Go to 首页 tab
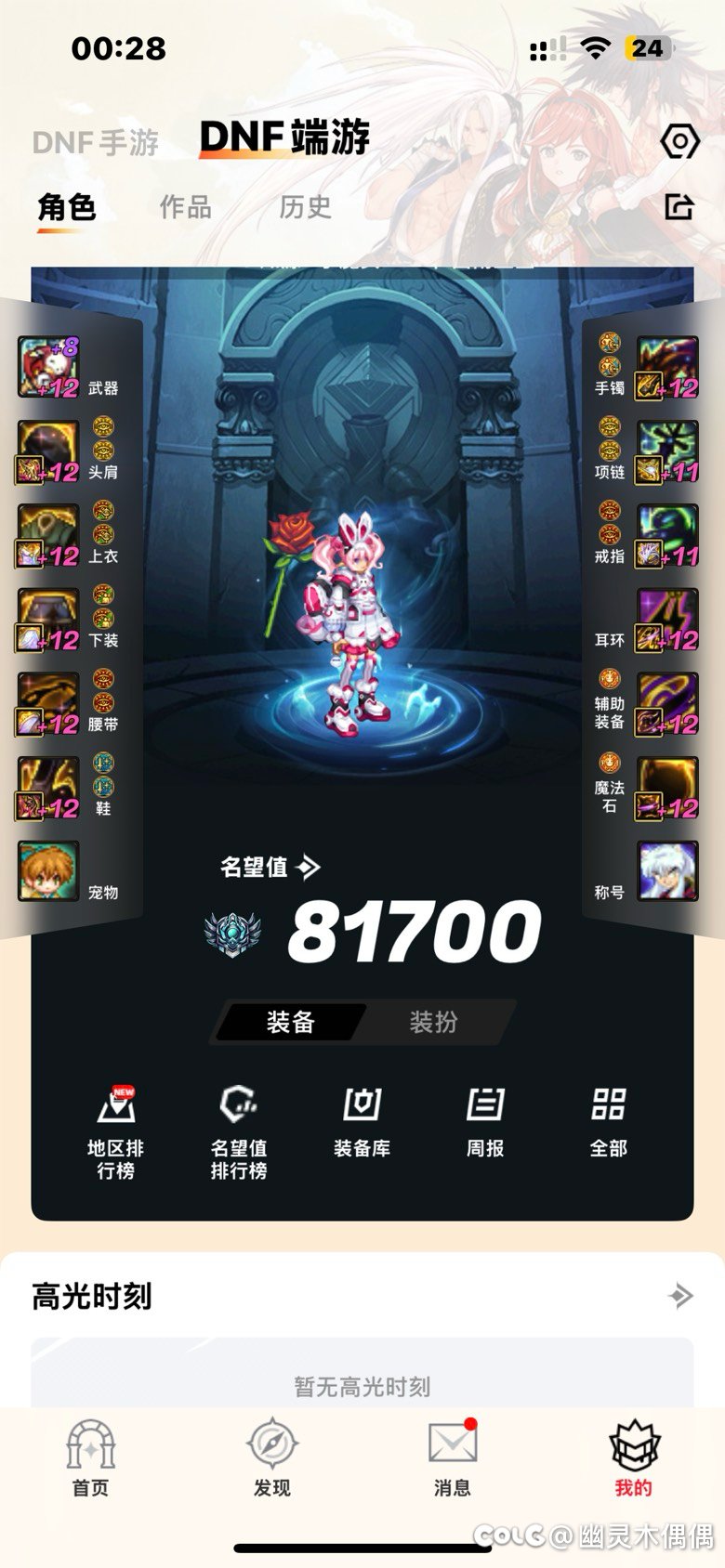 (x=90, y=1458)
